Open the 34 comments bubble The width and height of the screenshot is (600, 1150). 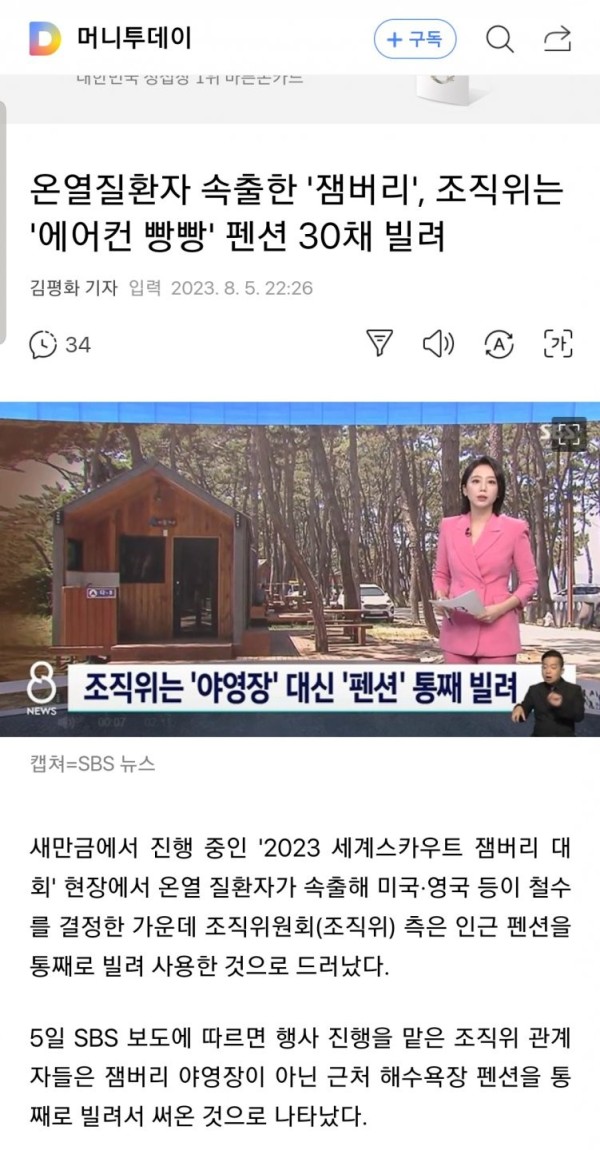click(x=60, y=344)
